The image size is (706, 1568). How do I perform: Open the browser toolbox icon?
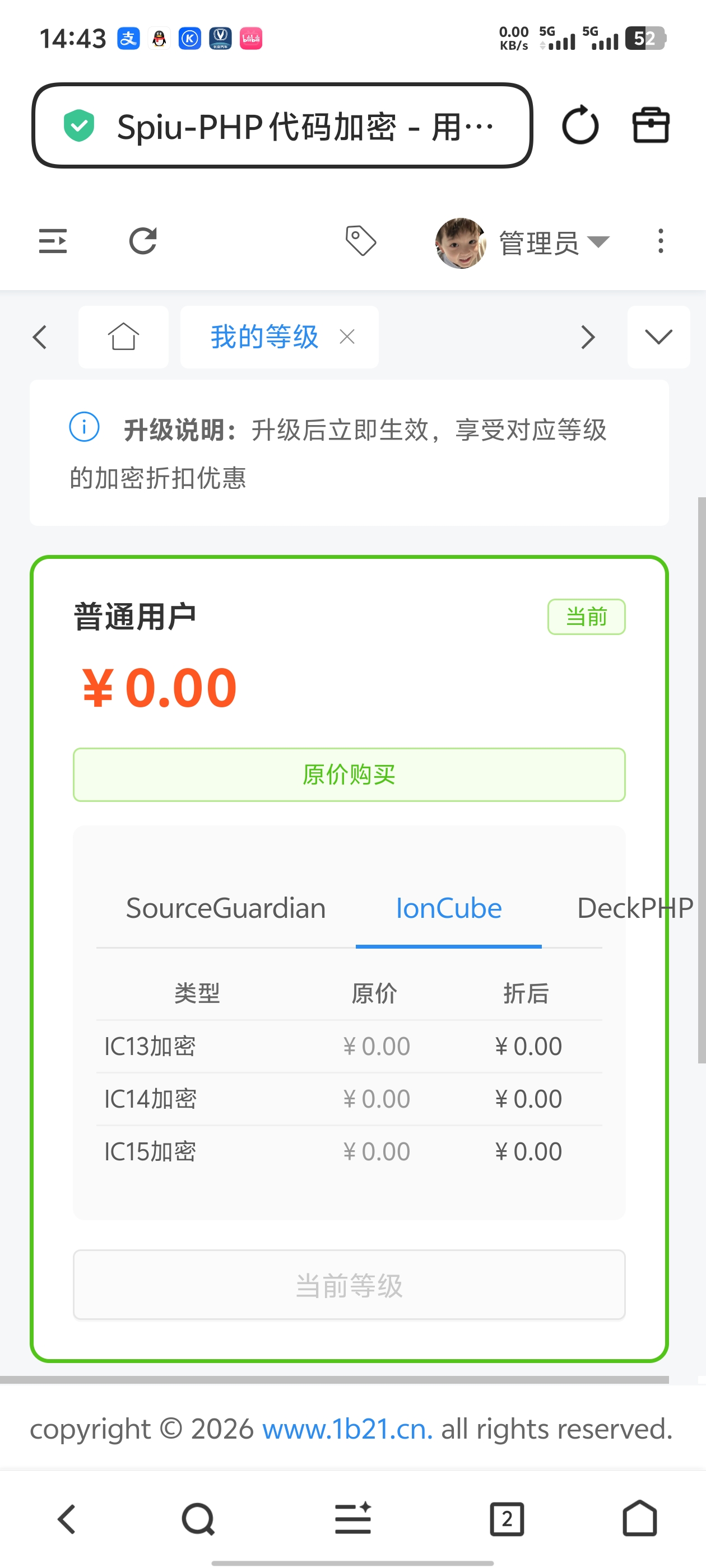(650, 126)
